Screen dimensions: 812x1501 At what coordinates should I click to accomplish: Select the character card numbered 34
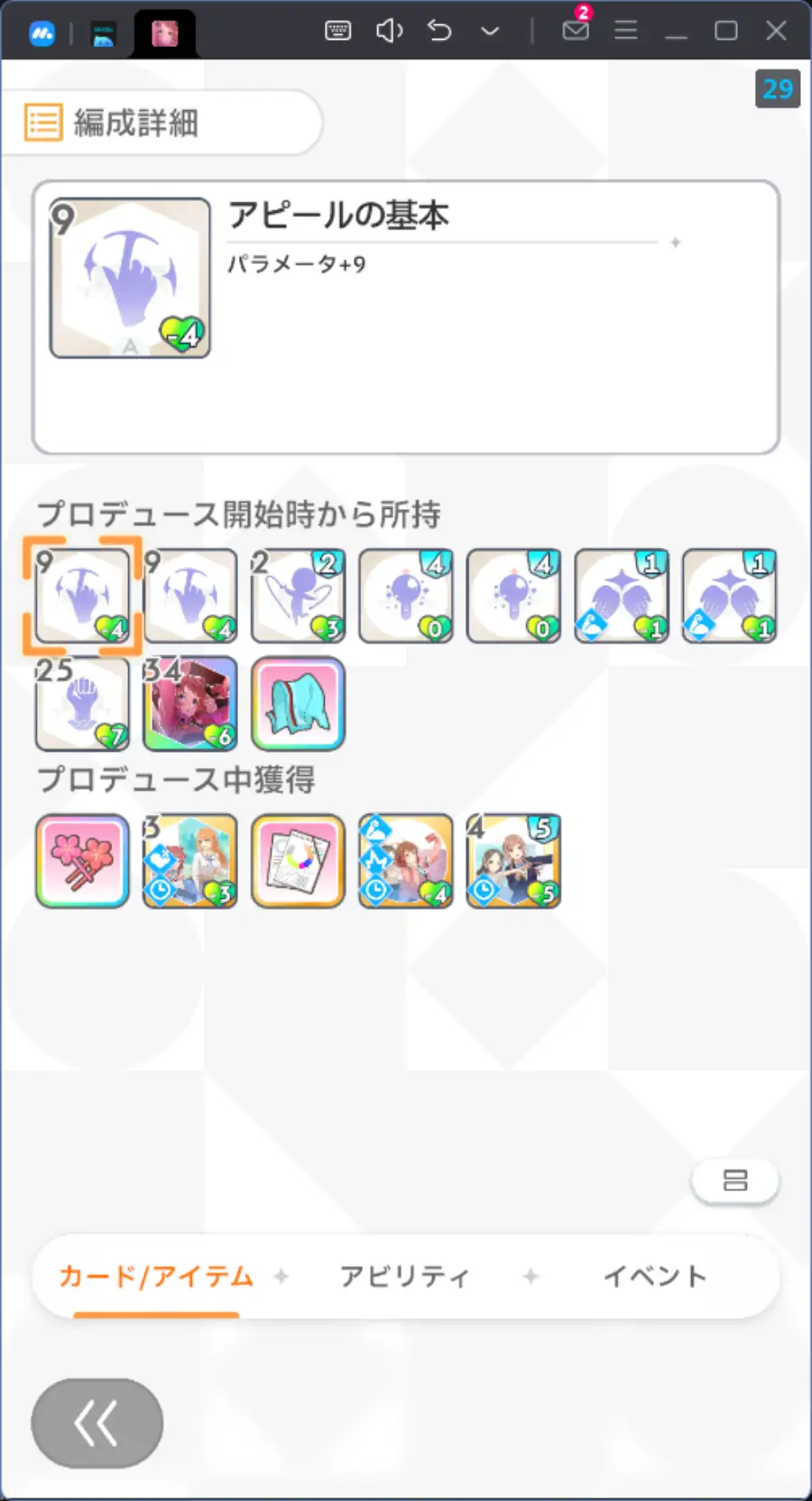point(189,704)
